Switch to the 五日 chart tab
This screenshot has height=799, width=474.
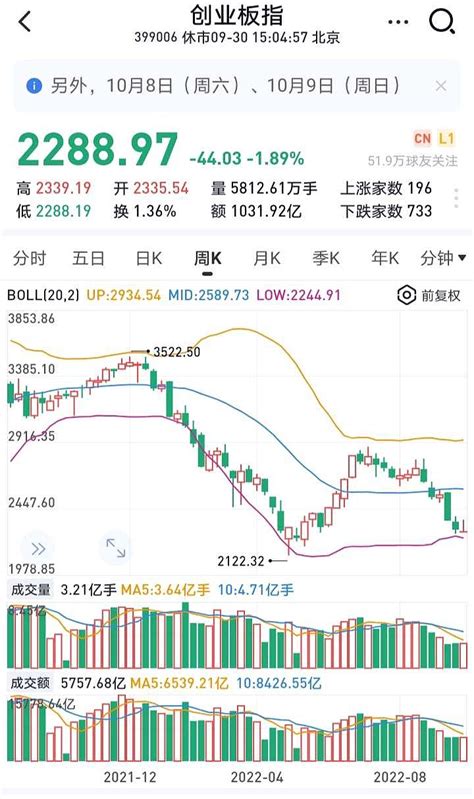(x=88, y=258)
